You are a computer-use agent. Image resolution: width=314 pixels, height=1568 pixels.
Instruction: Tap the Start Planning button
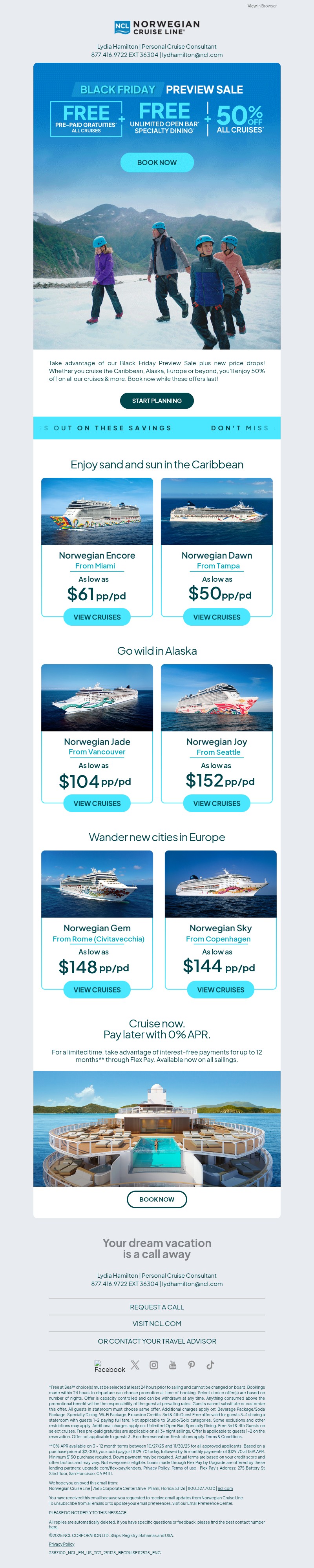pyautogui.click(x=157, y=401)
